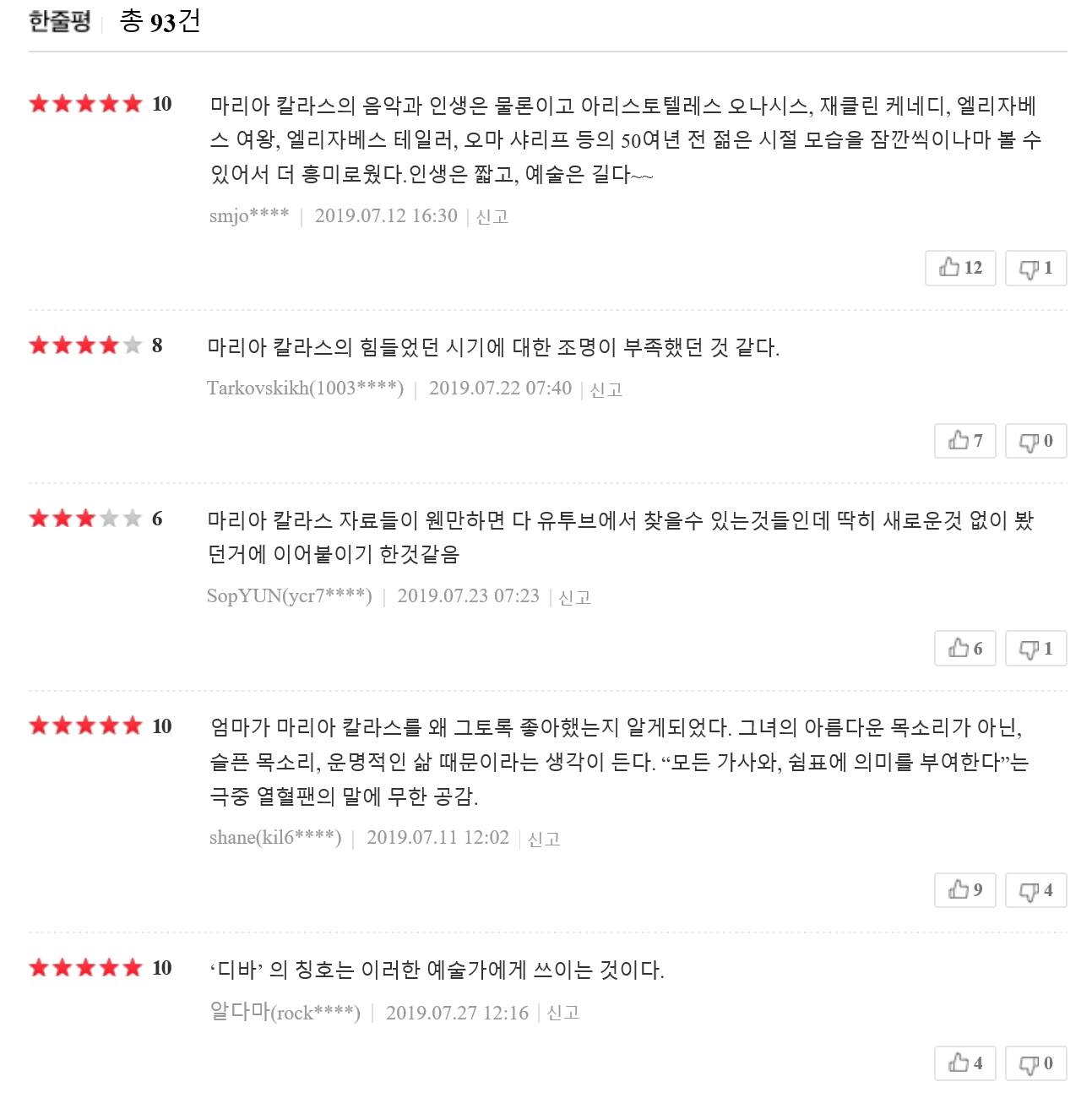Image resolution: width=1092 pixels, height=1098 pixels.
Task: Downvote Tarkovskikh's review
Action: point(1035,440)
